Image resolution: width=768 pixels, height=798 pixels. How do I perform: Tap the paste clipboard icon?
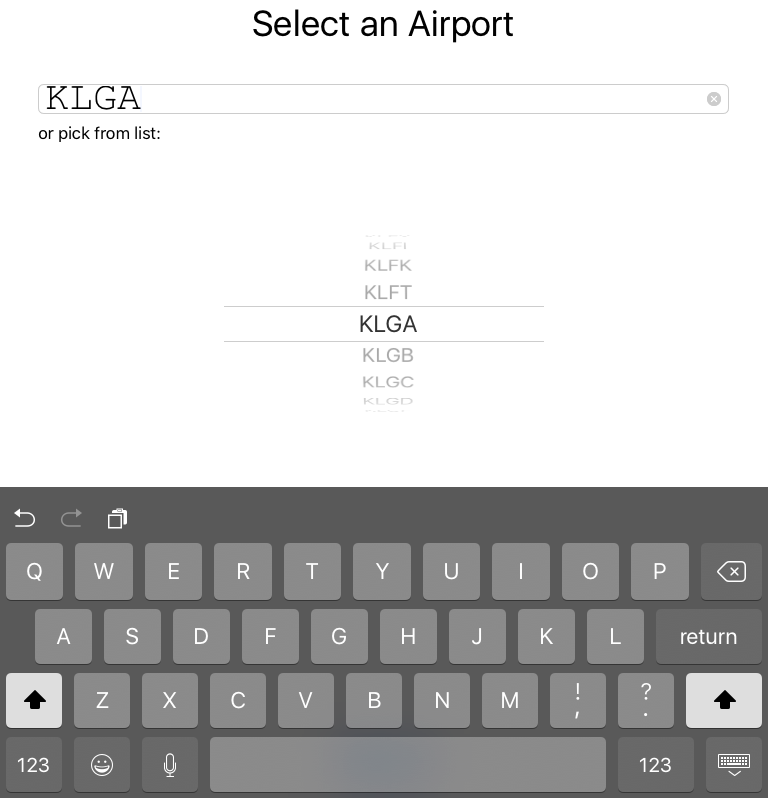coord(117,518)
